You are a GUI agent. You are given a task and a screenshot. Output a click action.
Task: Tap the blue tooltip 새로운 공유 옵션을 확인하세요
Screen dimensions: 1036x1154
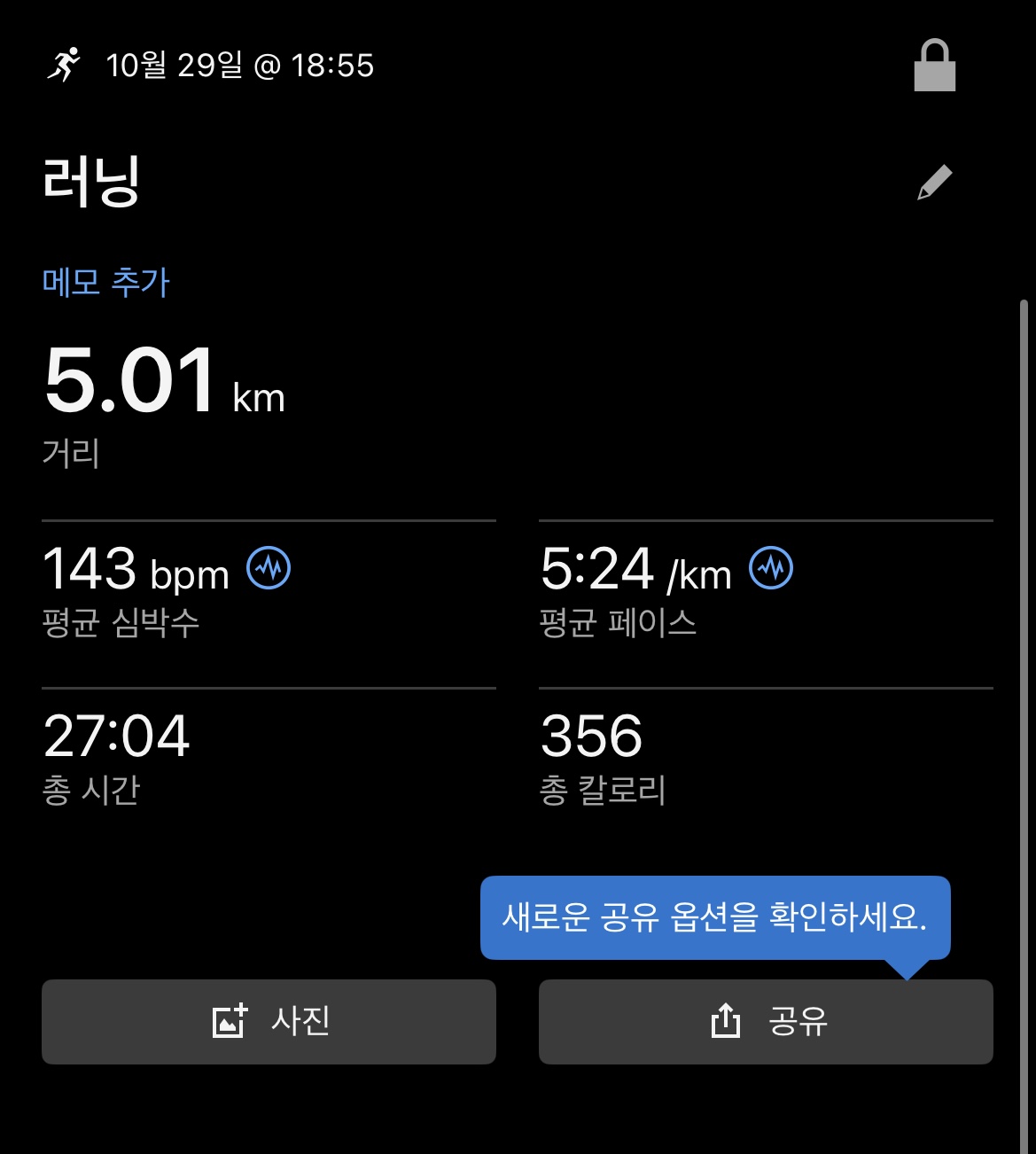coord(714,919)
